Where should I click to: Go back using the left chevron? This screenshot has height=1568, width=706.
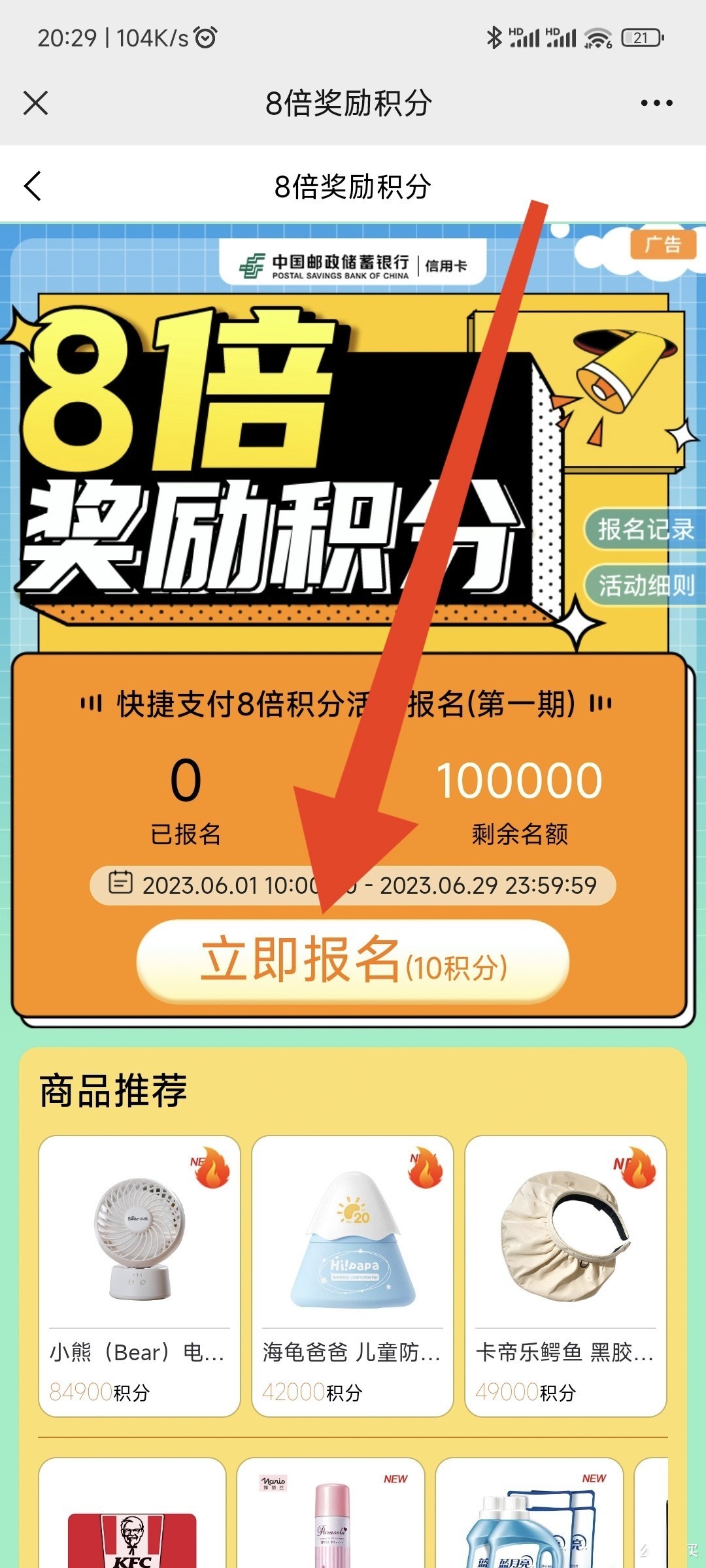(33, 186)
